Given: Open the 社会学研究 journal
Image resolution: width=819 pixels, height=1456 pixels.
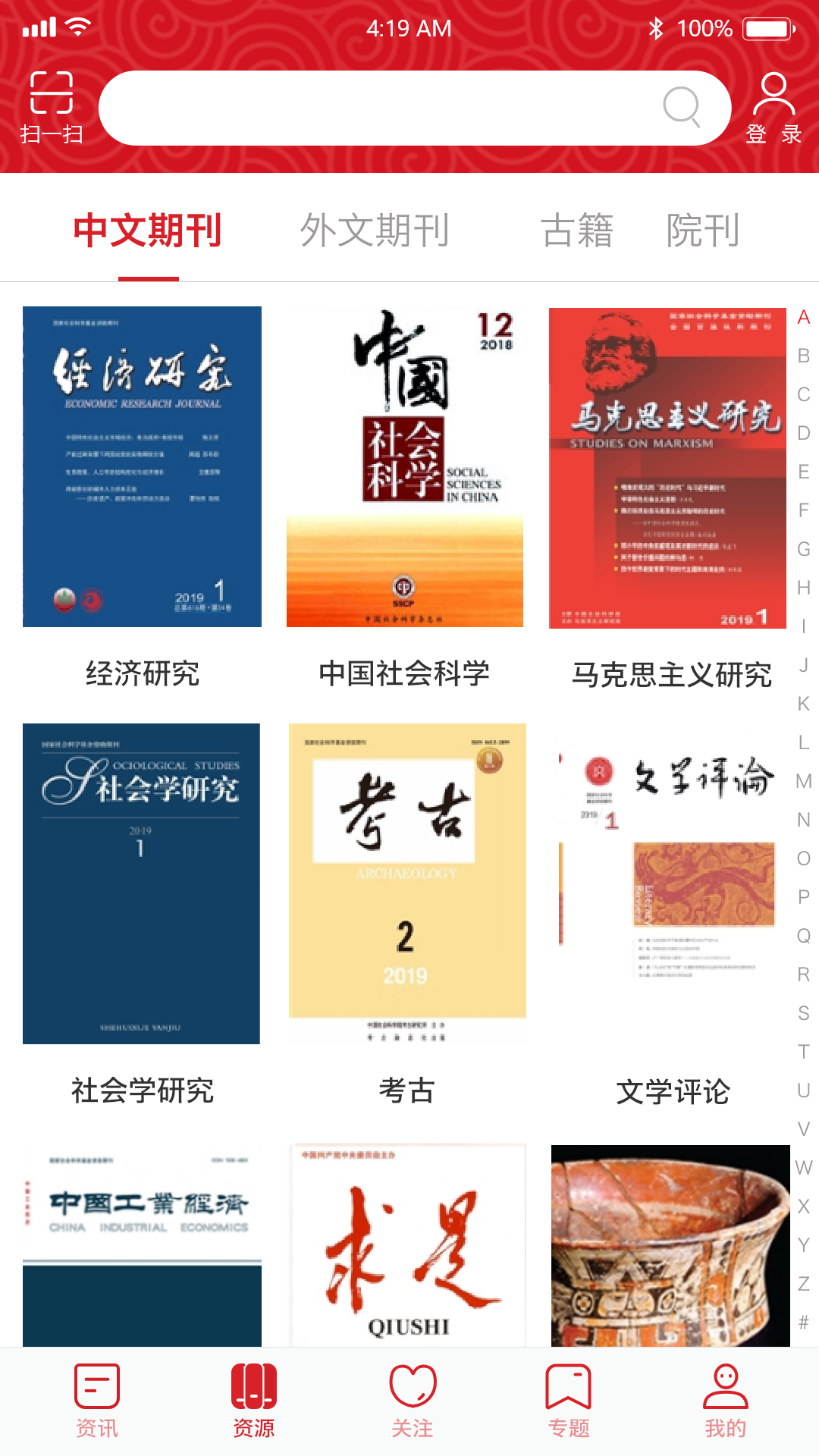Looking at the screenshot, I should click(x=142, y=883).
